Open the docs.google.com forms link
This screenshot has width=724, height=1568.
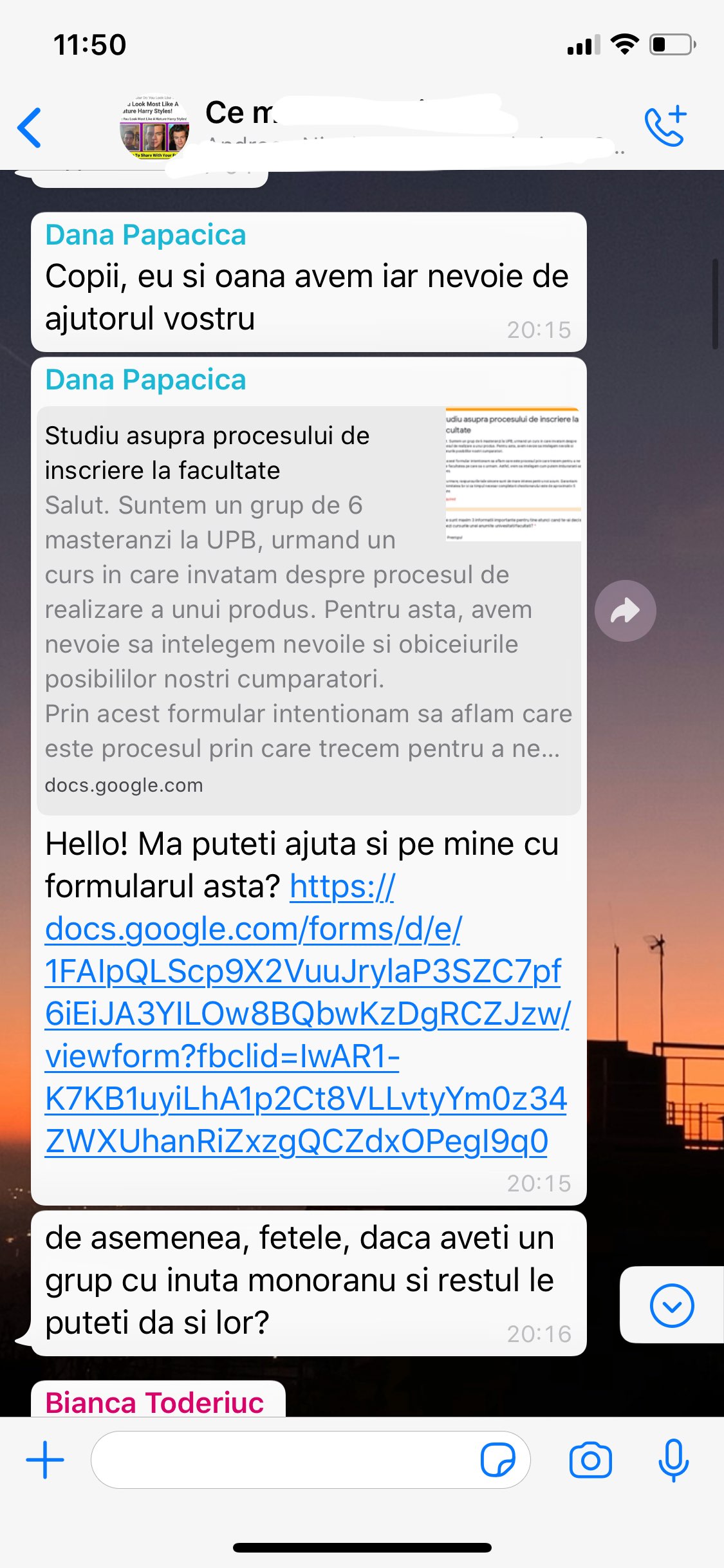[302, 1014]
